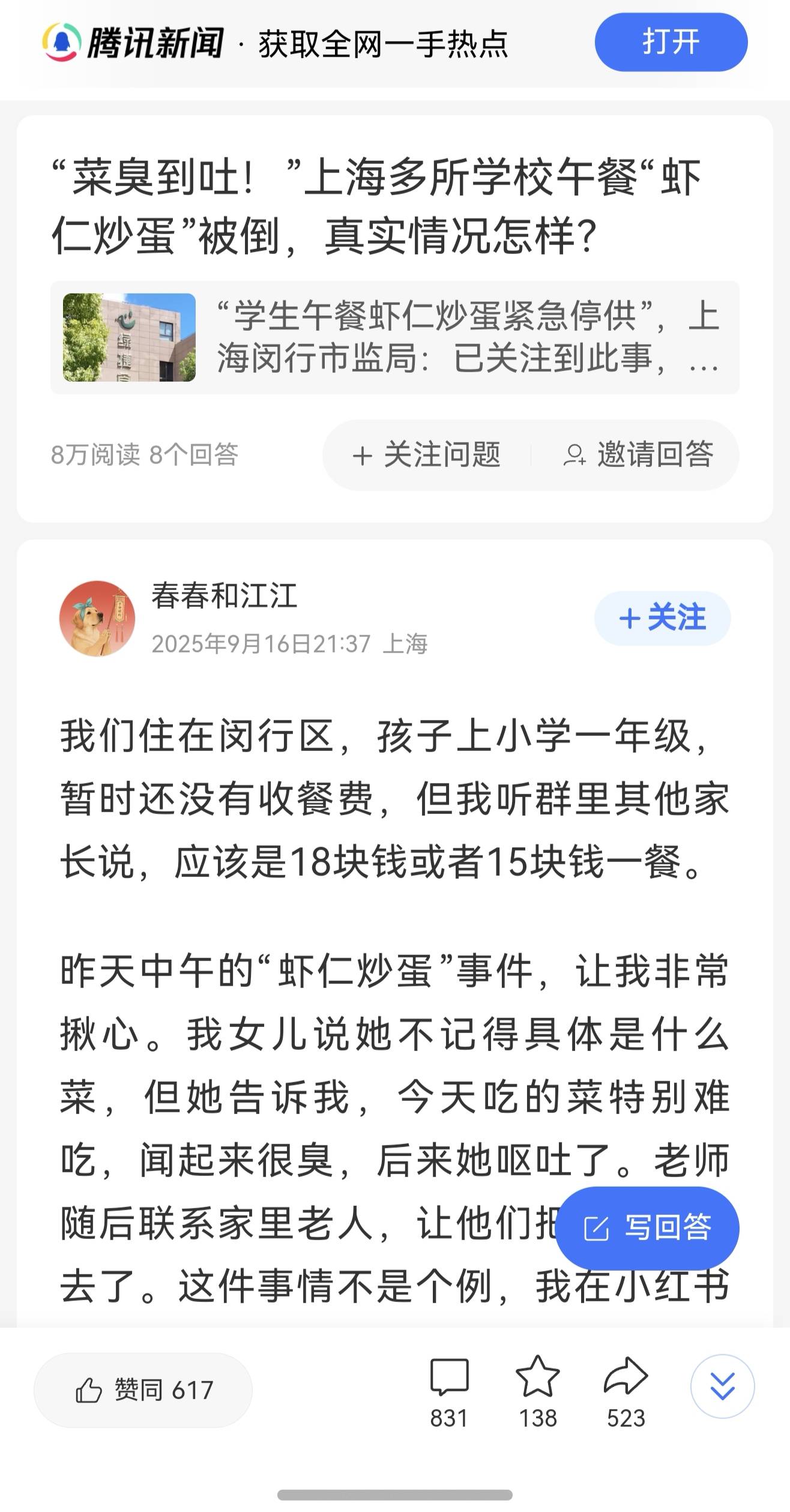This screenshot has height=1512, width=790.
Task: View the 8个回答 answers list
Action: (x=194, y=456)
